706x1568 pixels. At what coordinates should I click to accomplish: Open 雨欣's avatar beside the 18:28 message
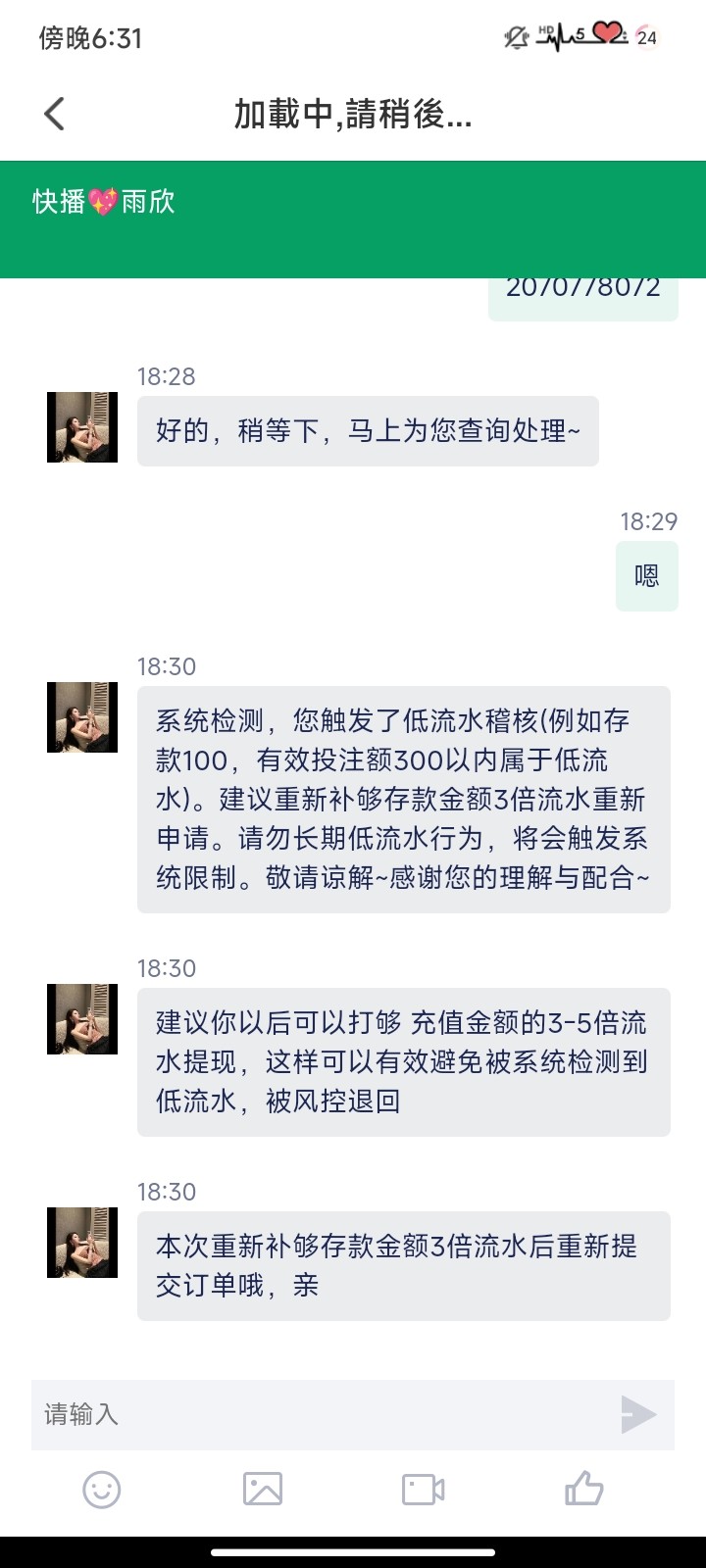pyautogui.click(x=81, y=427)
